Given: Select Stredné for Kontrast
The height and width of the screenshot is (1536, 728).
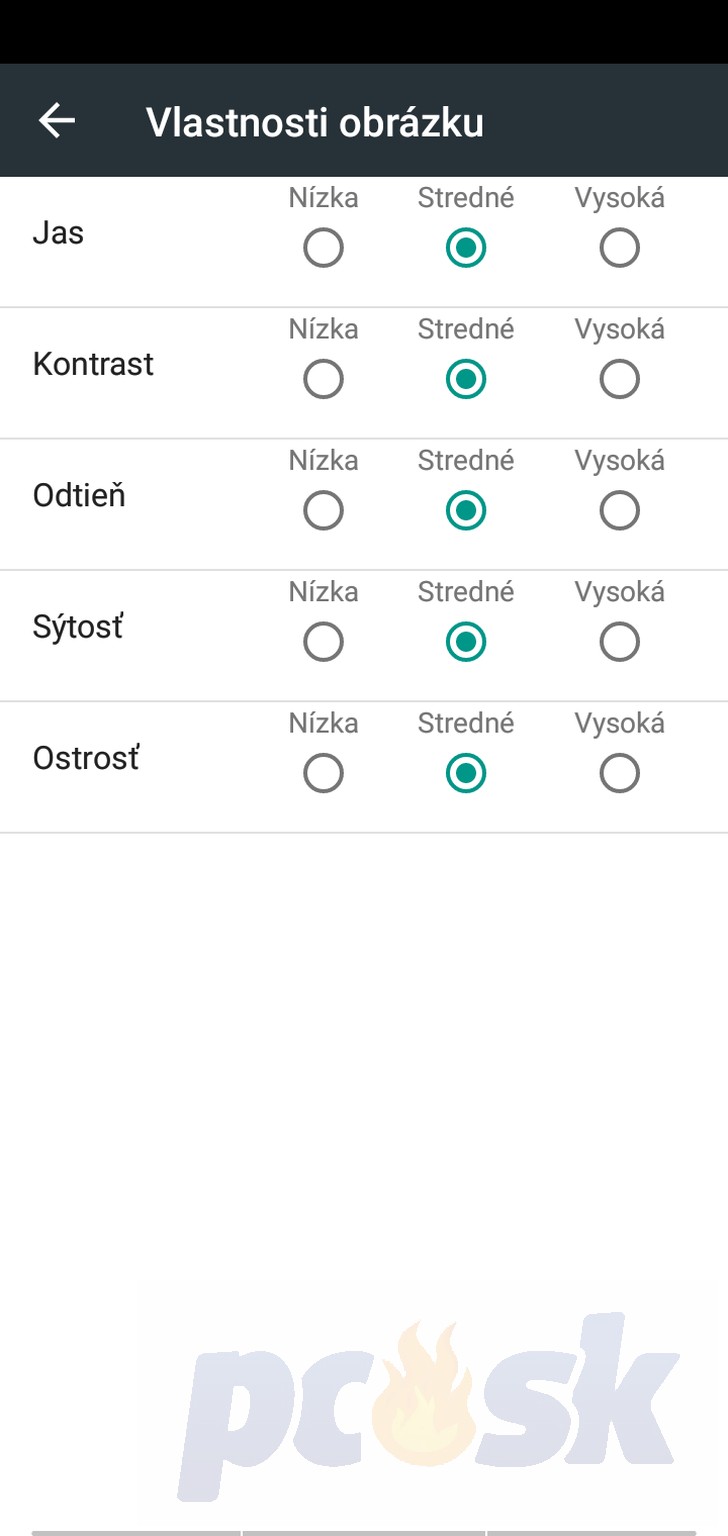Looking at the screenshot, I should point(466,379).
